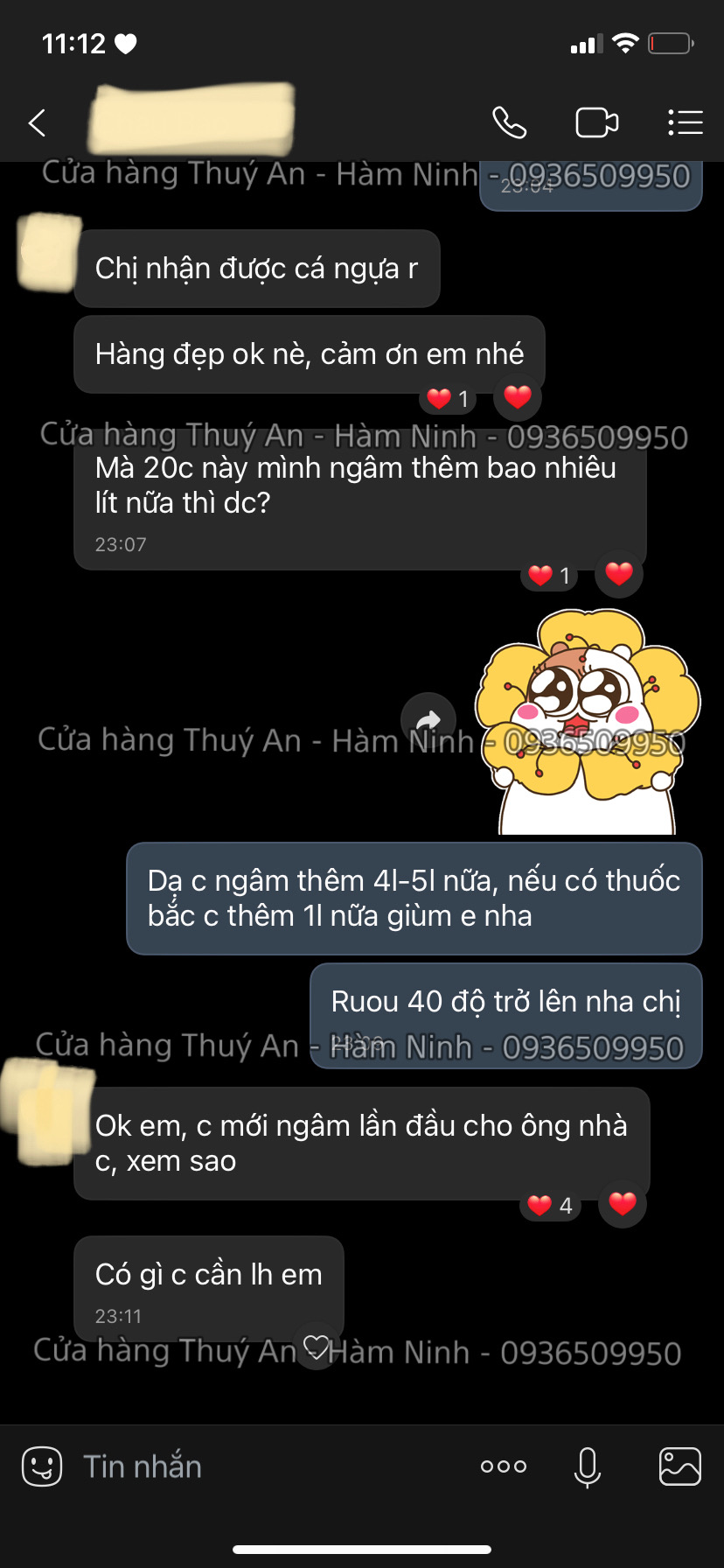The image size is (724, 1568).
Task: Open more attachment options
Action: pyautogui.click(x=504, y=1466)
